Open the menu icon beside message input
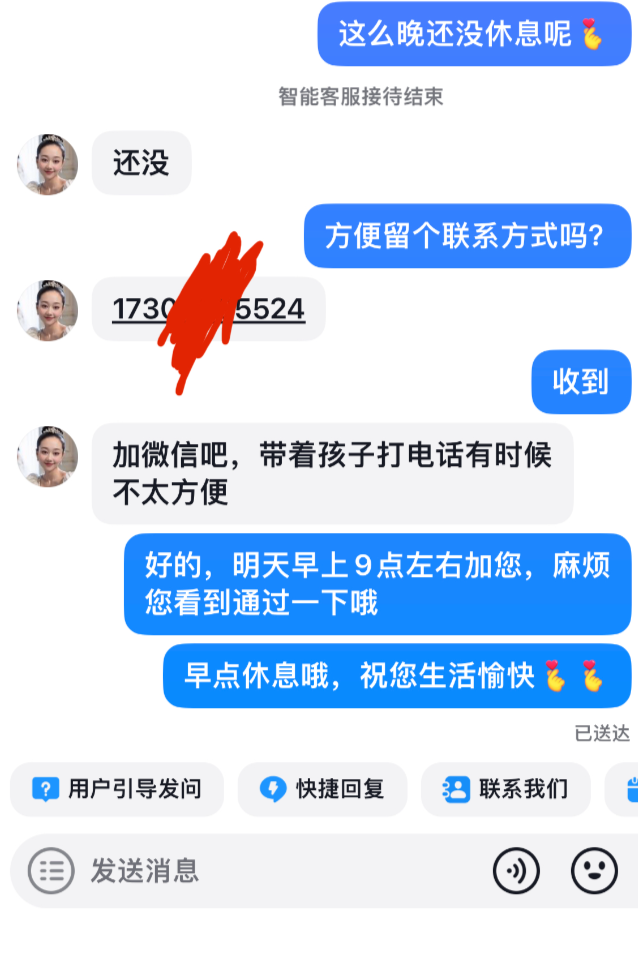 [x=51, y=871]
